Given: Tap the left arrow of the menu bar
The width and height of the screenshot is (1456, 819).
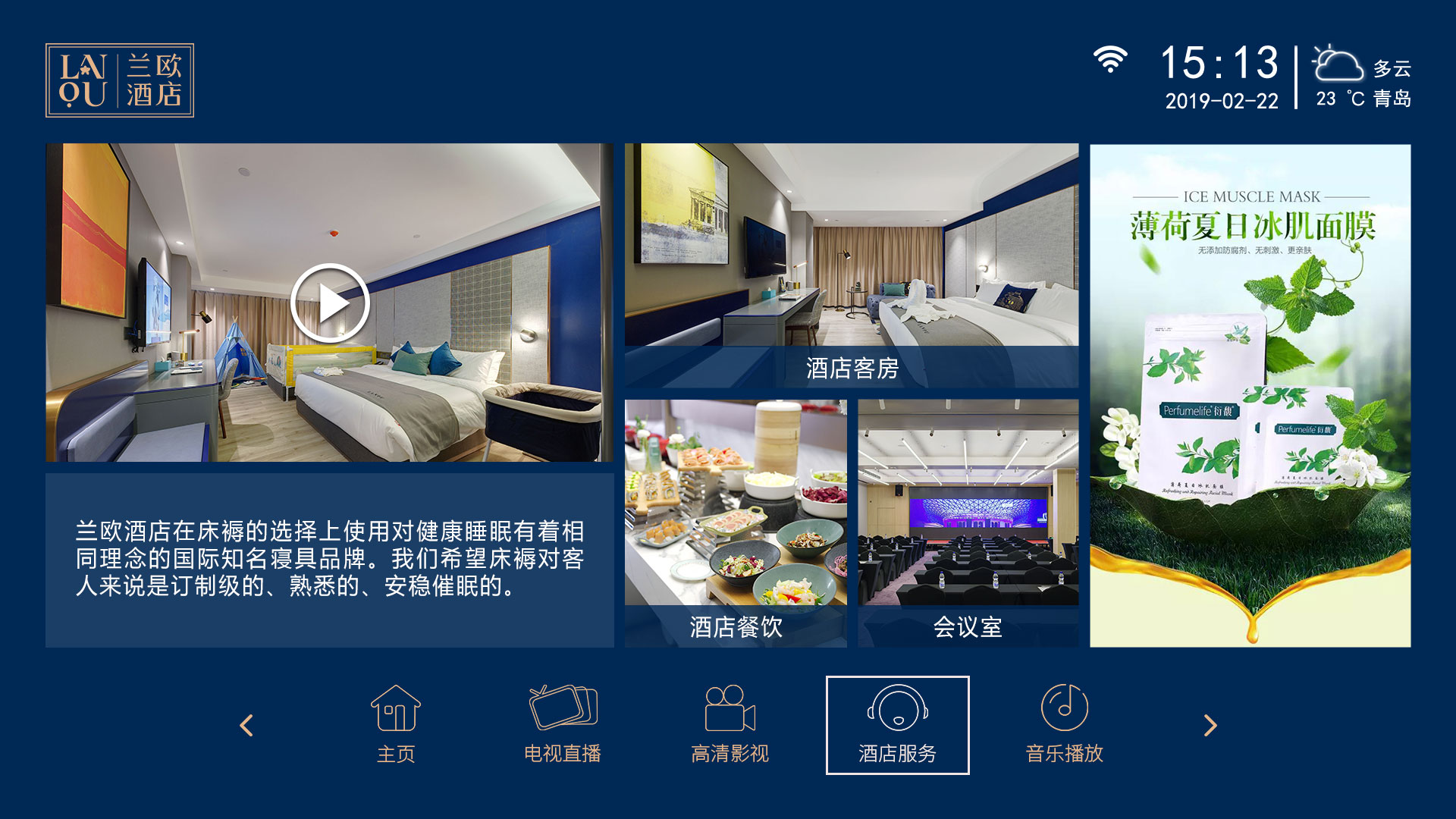Looking at the screenshot, I should [246, 725].
